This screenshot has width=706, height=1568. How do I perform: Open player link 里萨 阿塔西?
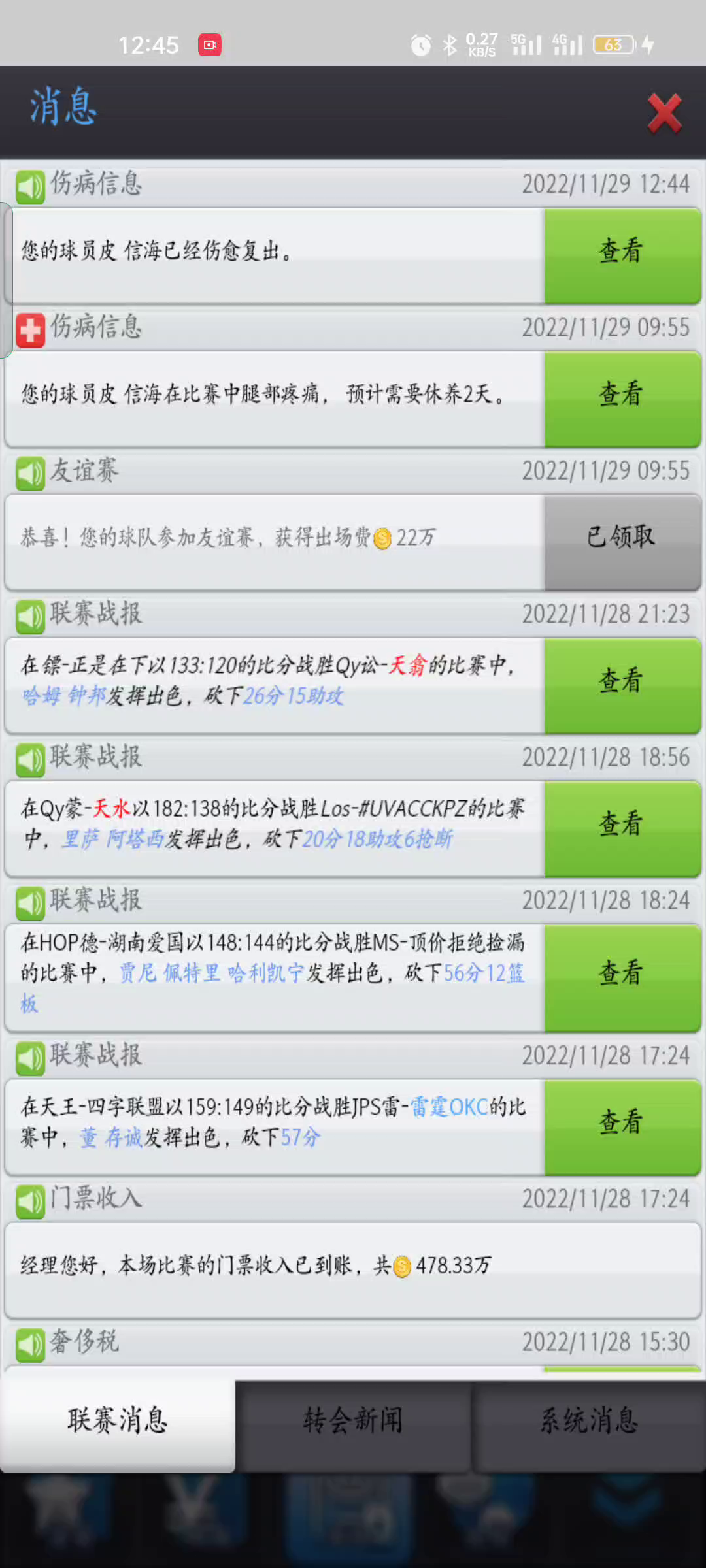coord(112,840)
